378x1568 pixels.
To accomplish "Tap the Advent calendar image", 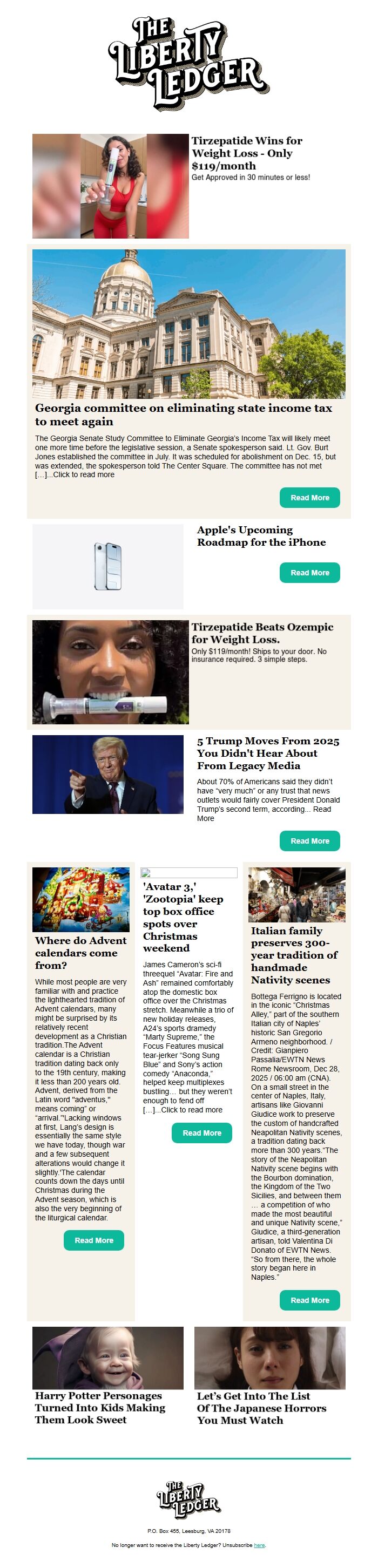I will [x=81, y=899].
